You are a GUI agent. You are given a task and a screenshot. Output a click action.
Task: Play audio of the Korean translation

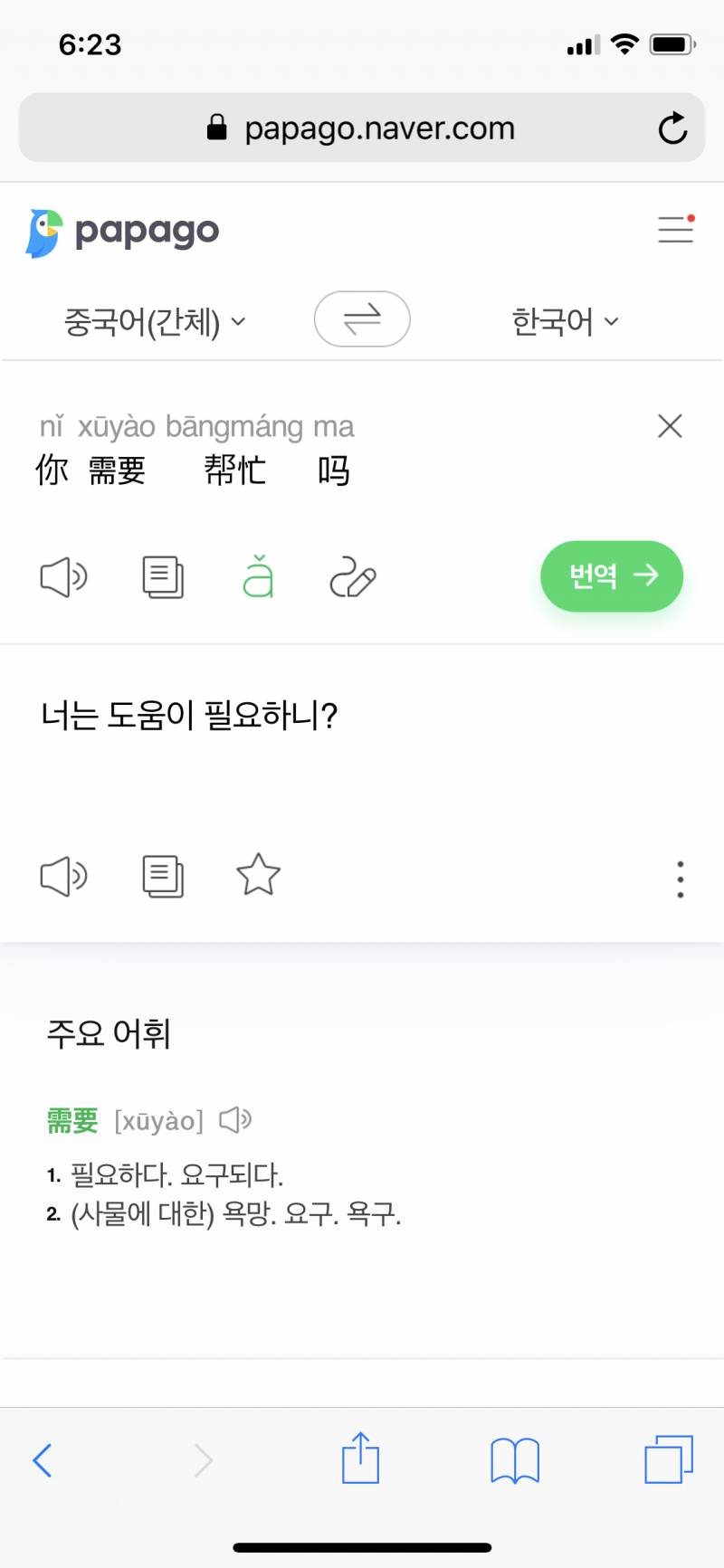coord(63,874)
